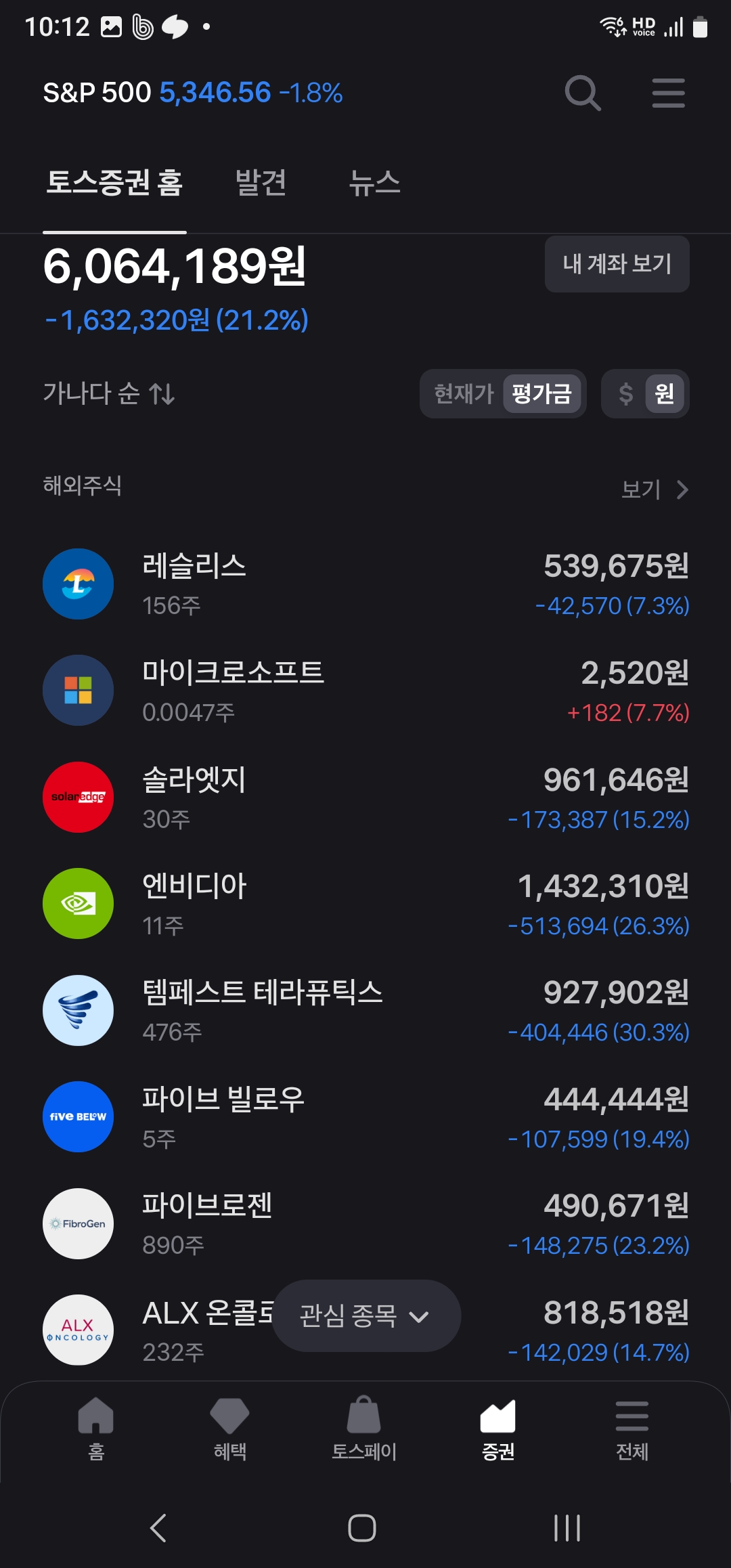The width and height of the screenshot is (731, 1568).
Task: Switch currency display to dollar
Action: (x=626, y=393)
